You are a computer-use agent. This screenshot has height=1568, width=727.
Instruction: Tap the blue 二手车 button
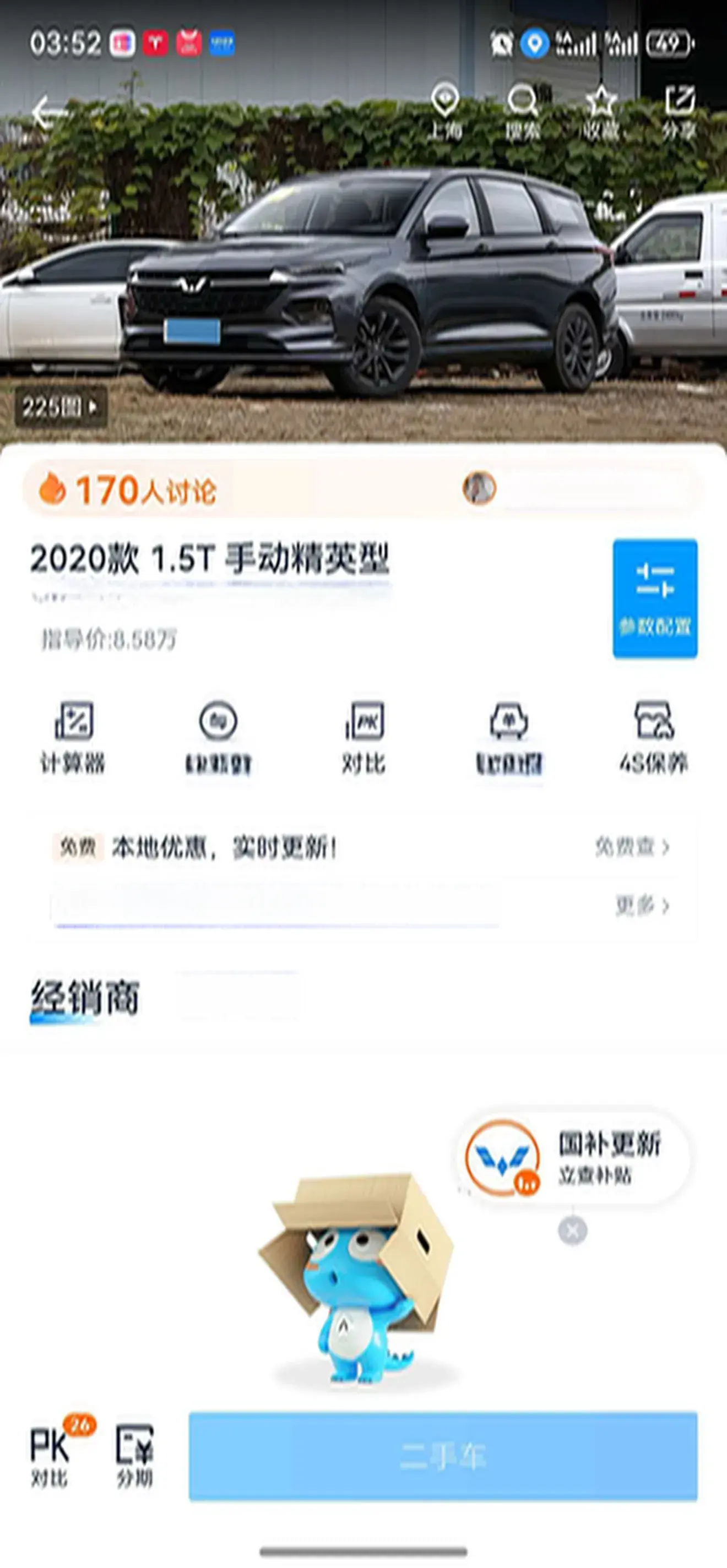[443, 1457]
